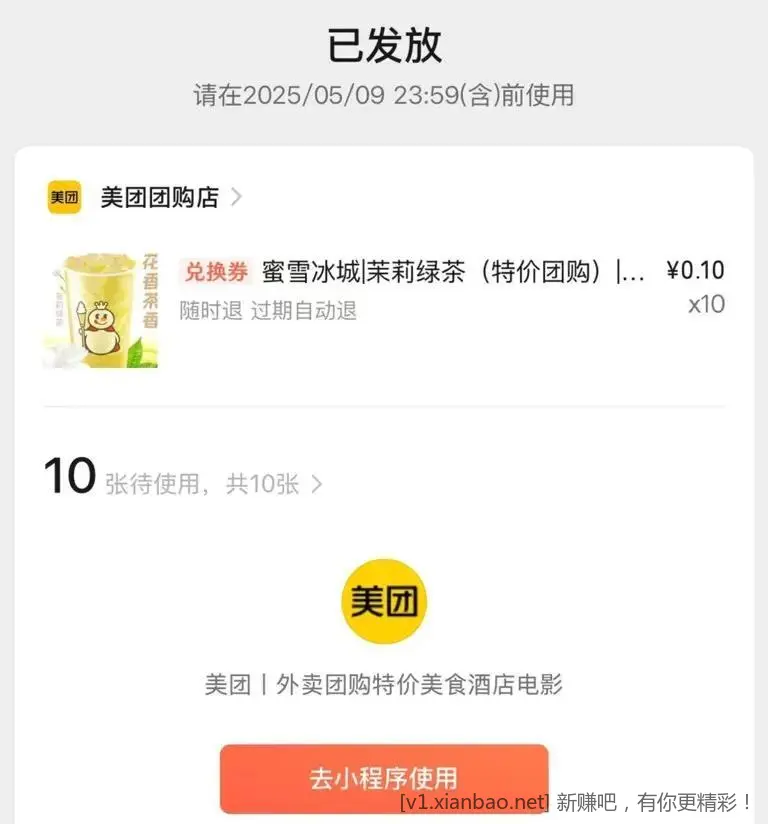Open the 美团团购店 store page
Screen dimensions: 768x824
pyautogui.click(x=160, y=197)
